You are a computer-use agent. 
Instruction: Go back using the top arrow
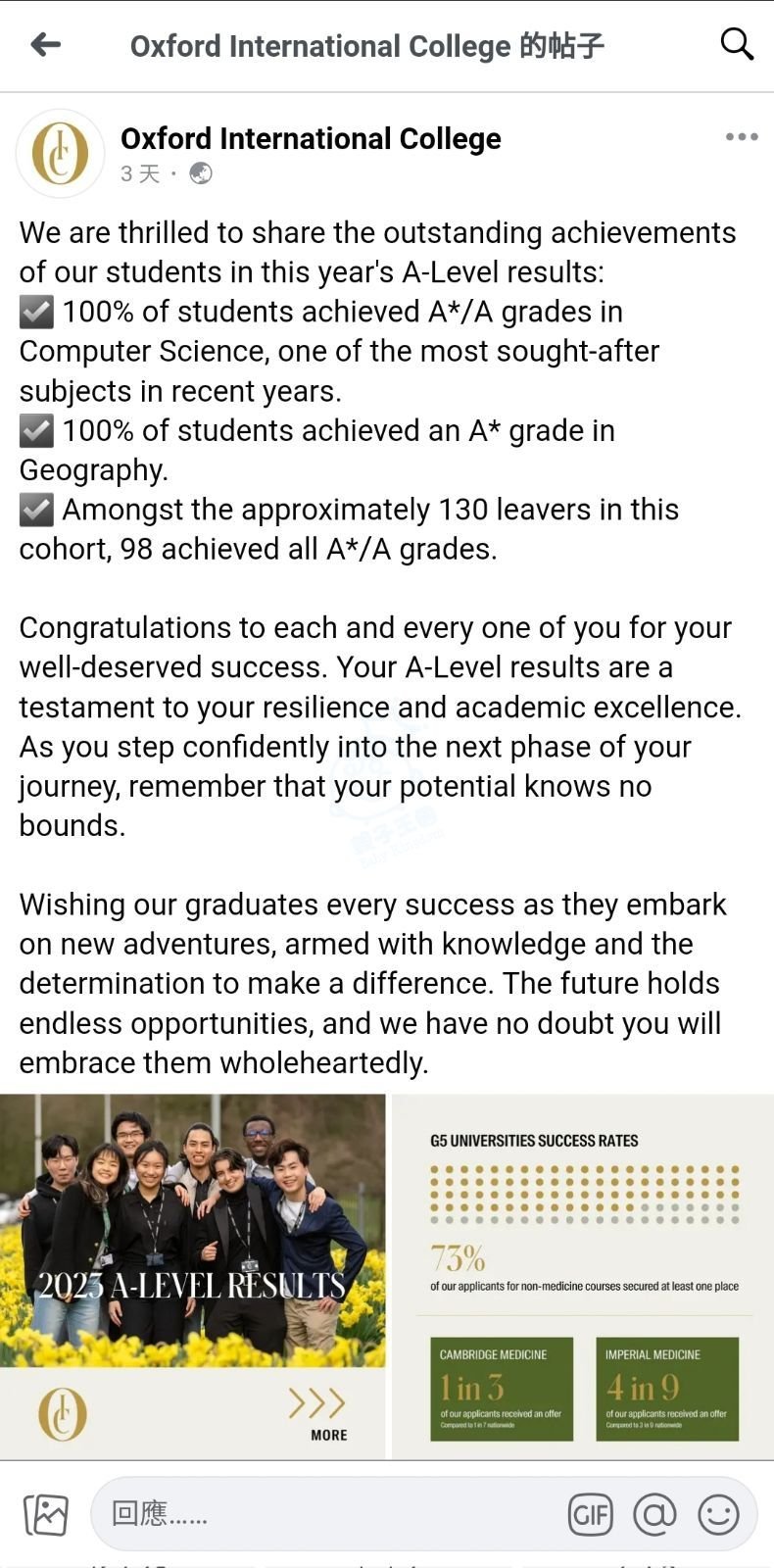pos(45,44)
